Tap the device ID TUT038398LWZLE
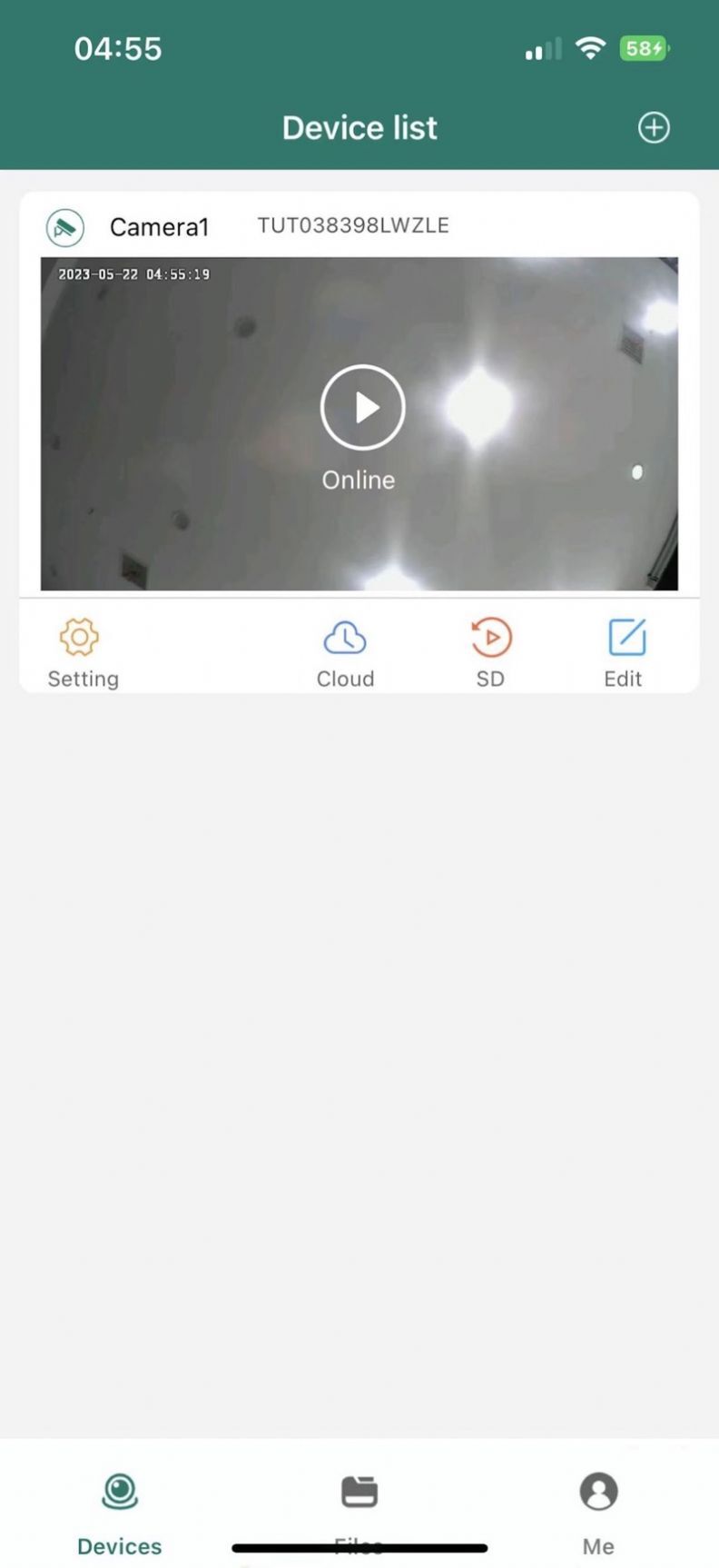Image resolution: width=719 pixels, height=1568 pixels. click(x=352, y=225)
